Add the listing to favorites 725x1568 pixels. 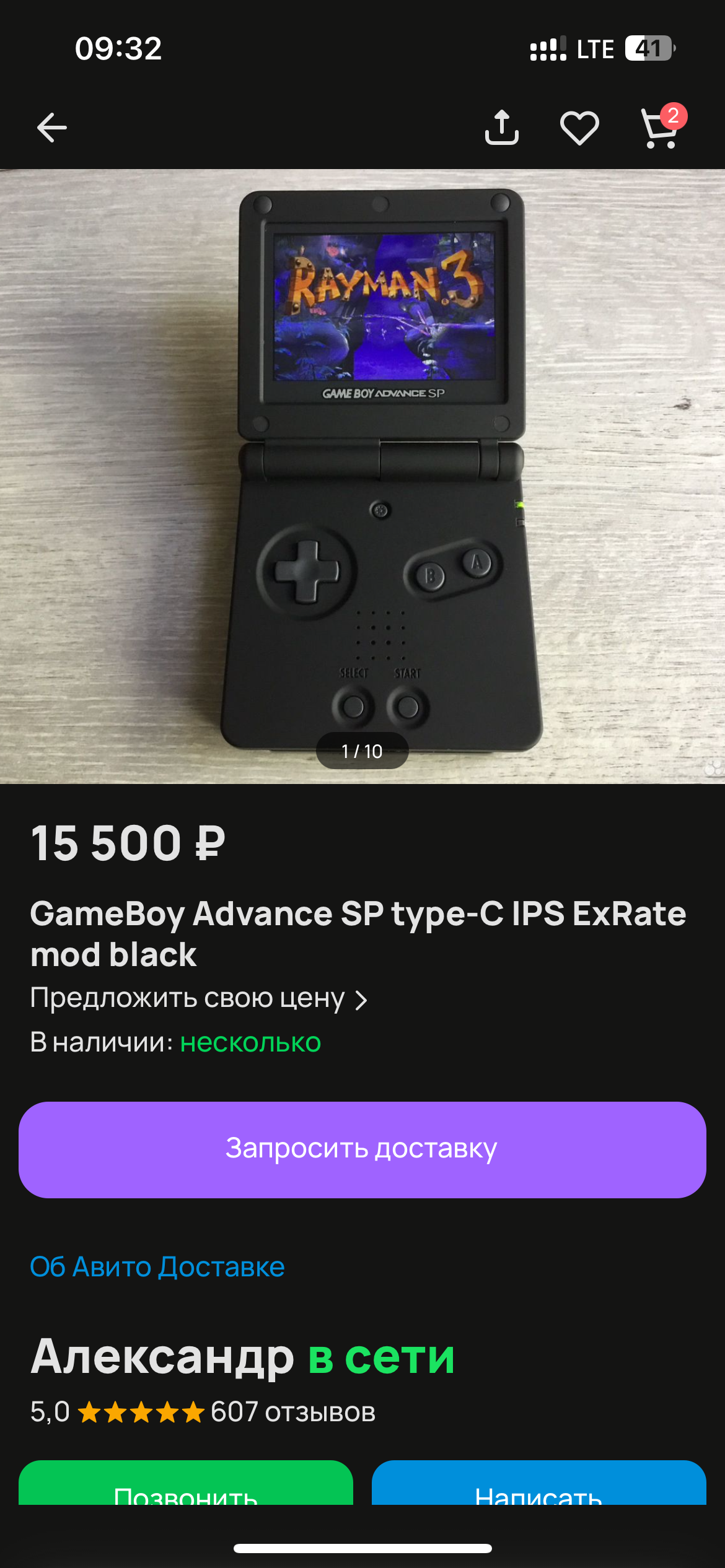pos(579,128)
